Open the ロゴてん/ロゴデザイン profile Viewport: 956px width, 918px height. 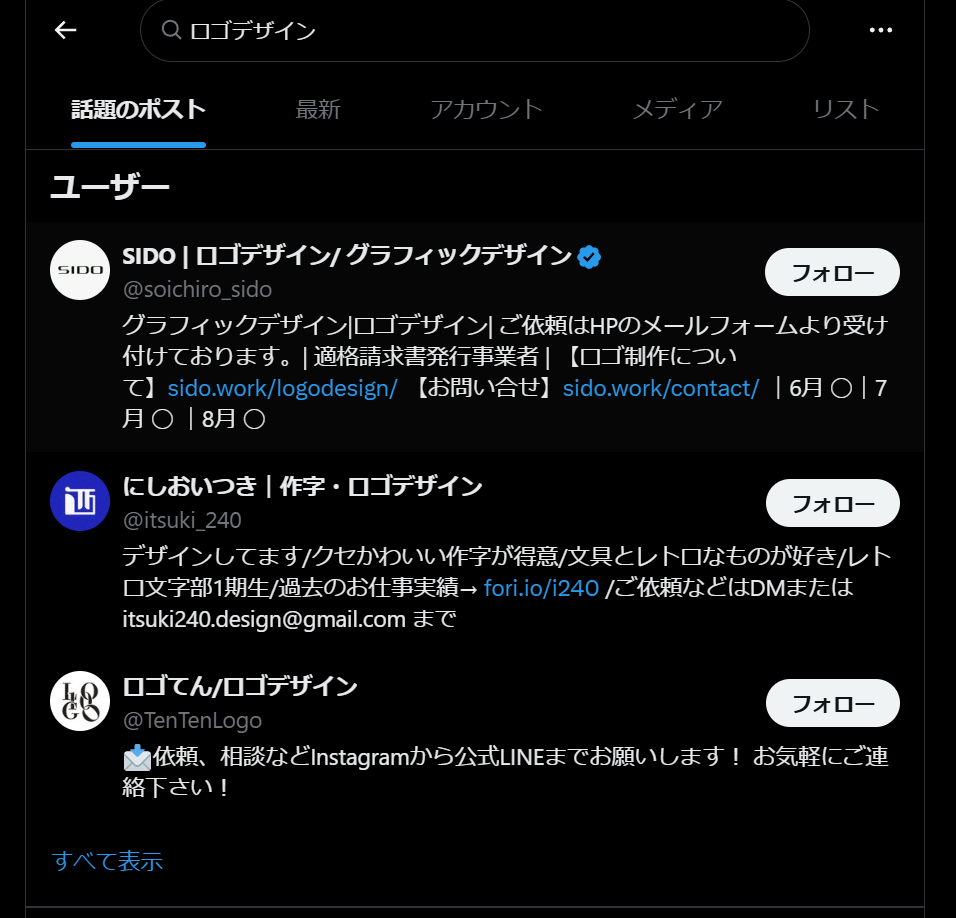tap(240, 687)
